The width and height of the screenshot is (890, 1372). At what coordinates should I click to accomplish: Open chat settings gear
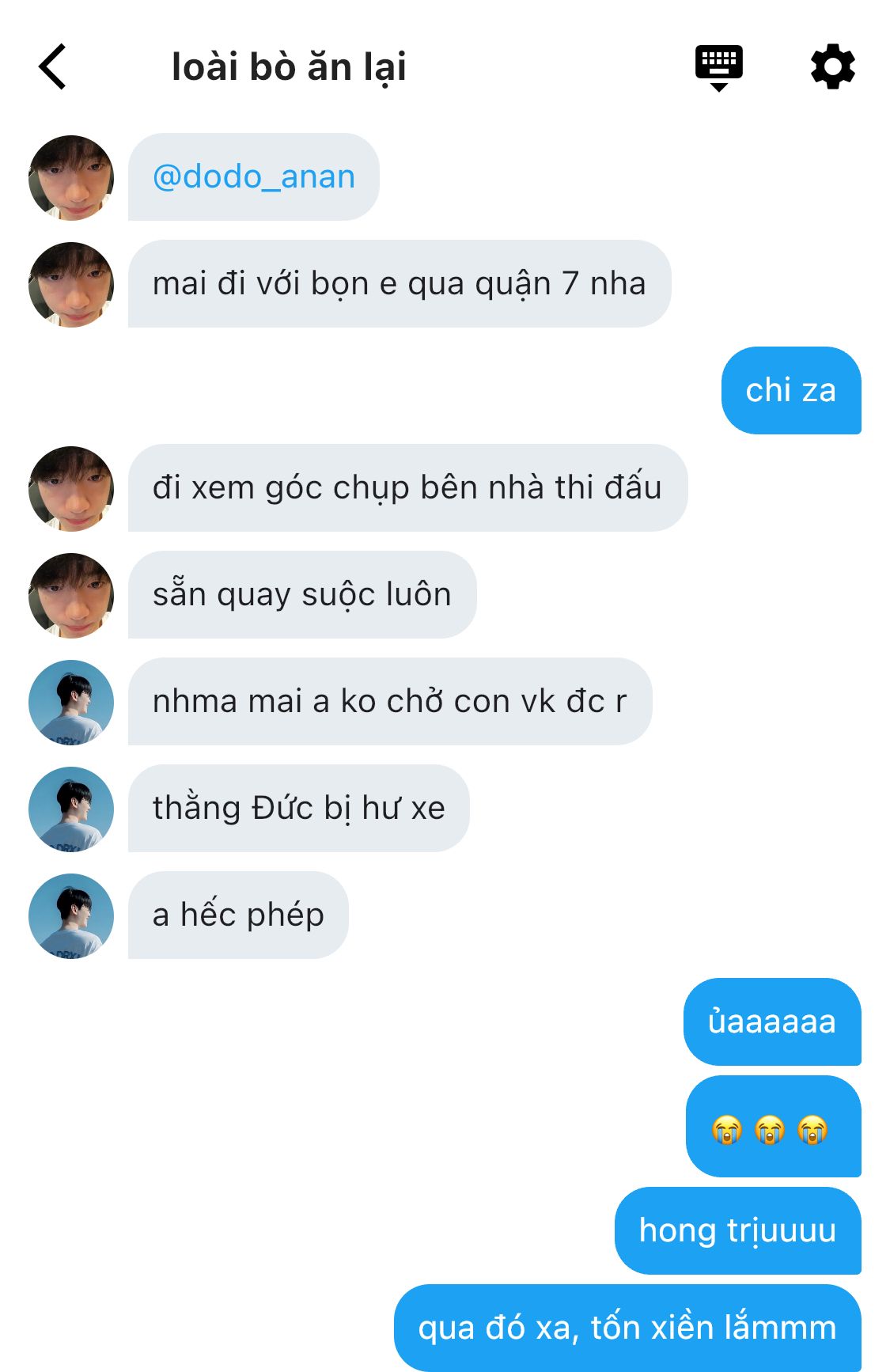833,66
